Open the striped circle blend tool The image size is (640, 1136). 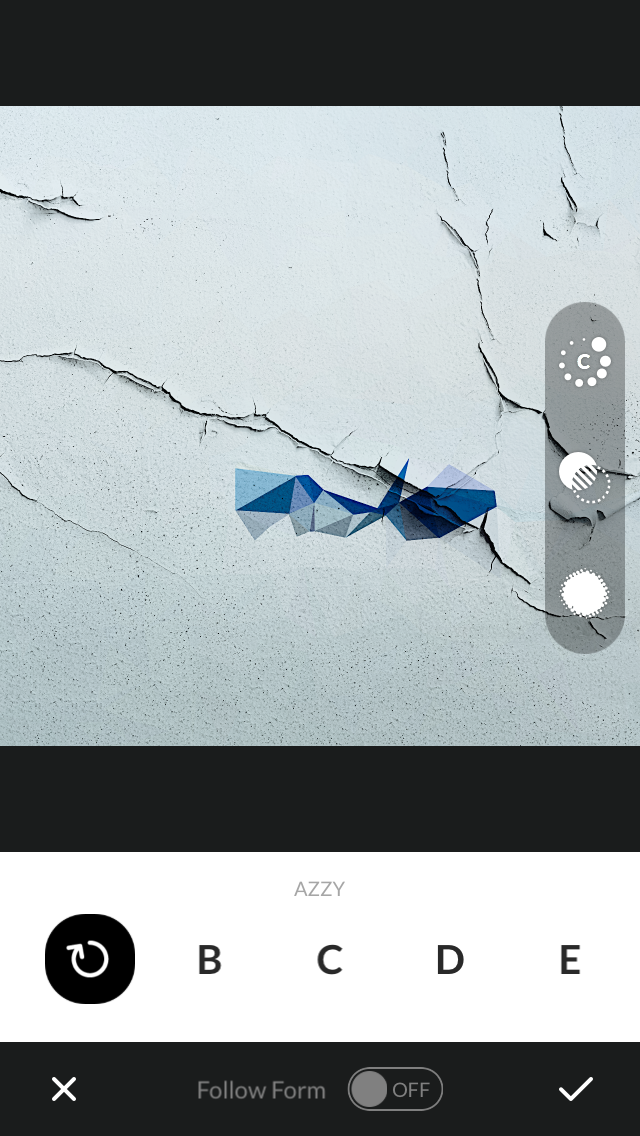point(585,477)
